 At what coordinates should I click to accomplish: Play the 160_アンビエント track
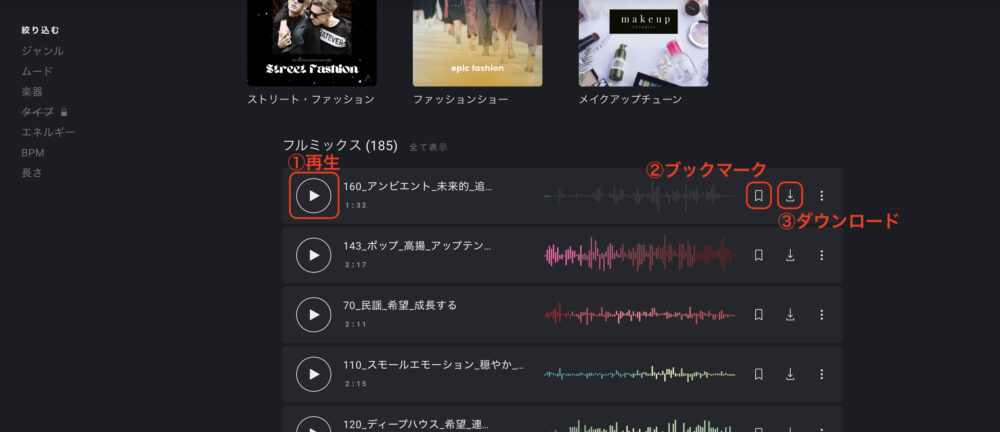click(314, 196)
